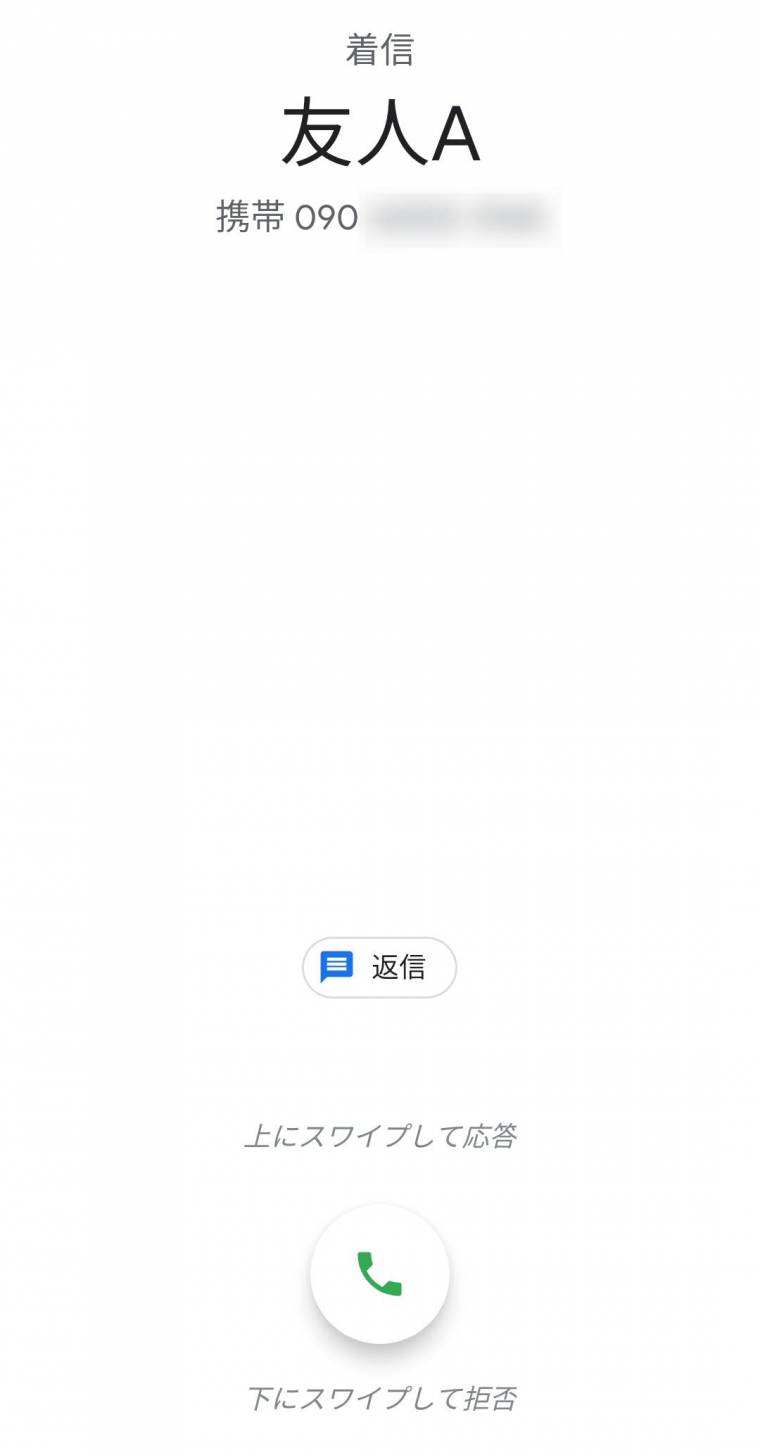Select the blue message bubble icon
This screenshot has width=760, height=1455.
point(336,966)
